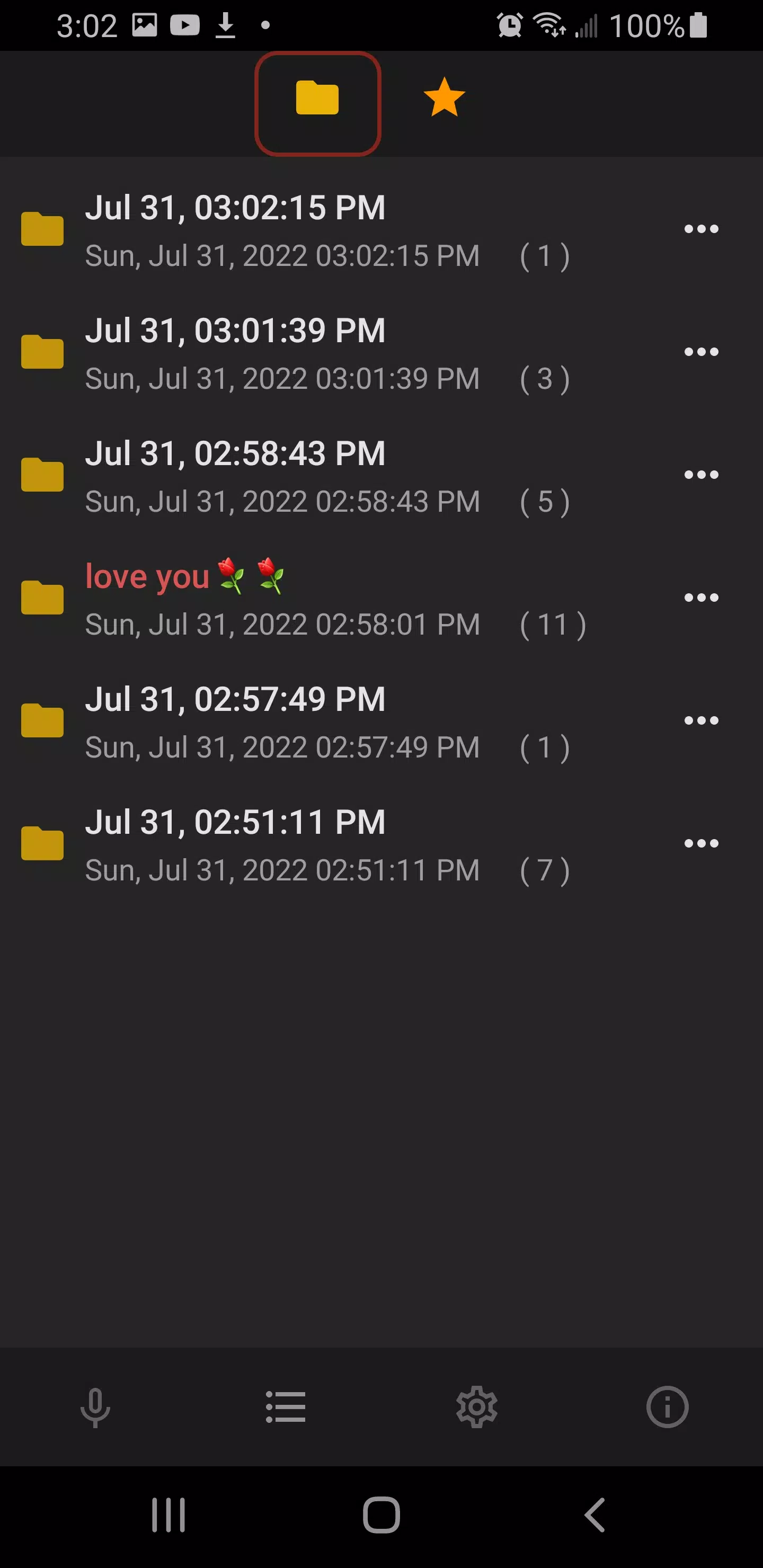The width and height of the screenshot is (763, 1568).
Task: Select the list view in bottom bar
Action: click(286, 1407)
